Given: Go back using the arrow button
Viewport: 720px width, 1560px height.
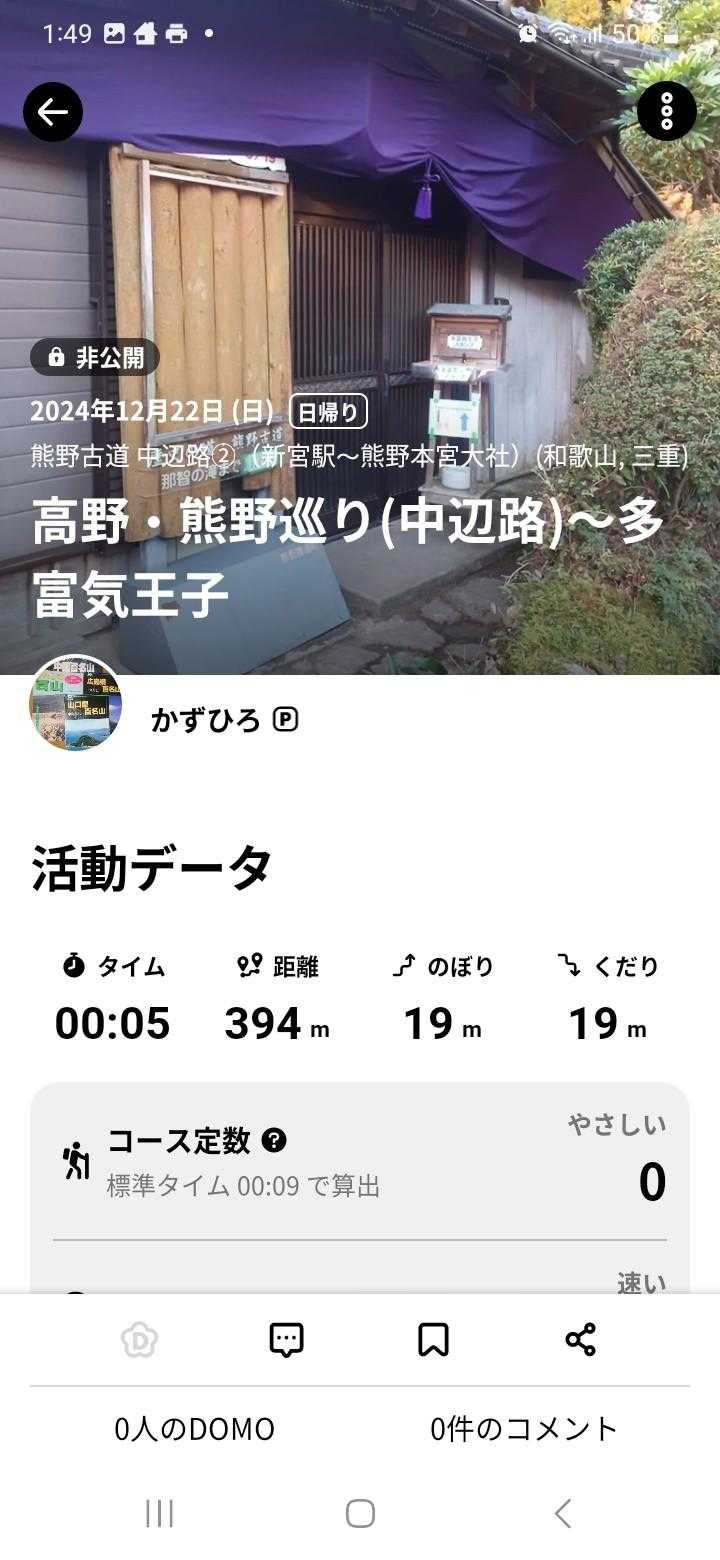Looking at the screenshot, I should click(x=53, y=111).
